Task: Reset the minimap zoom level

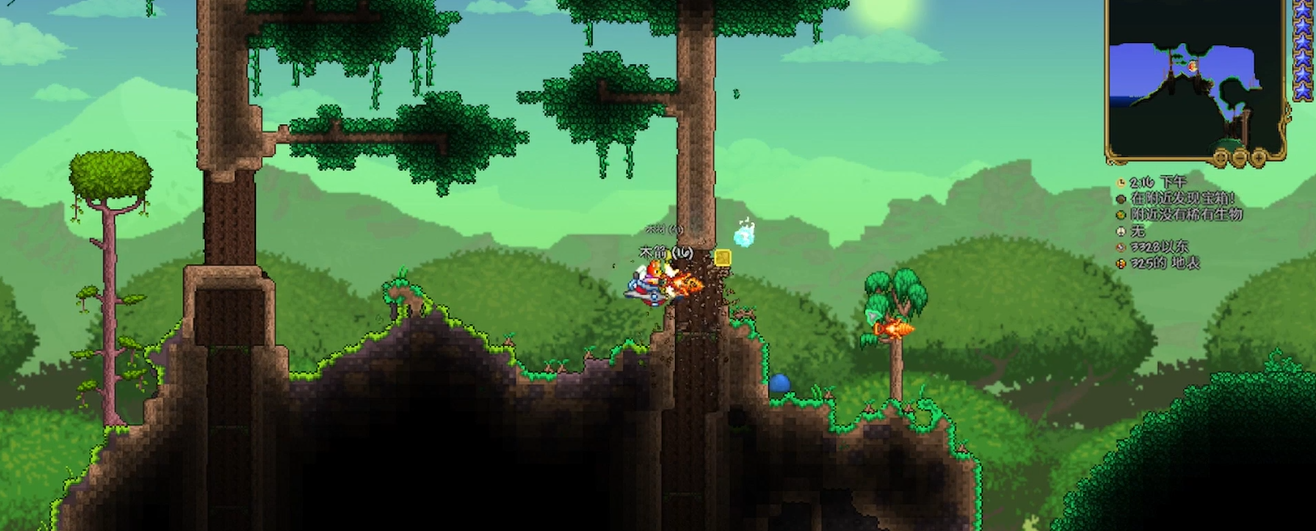Action: pyautogui.click(x=1221, y=158)
